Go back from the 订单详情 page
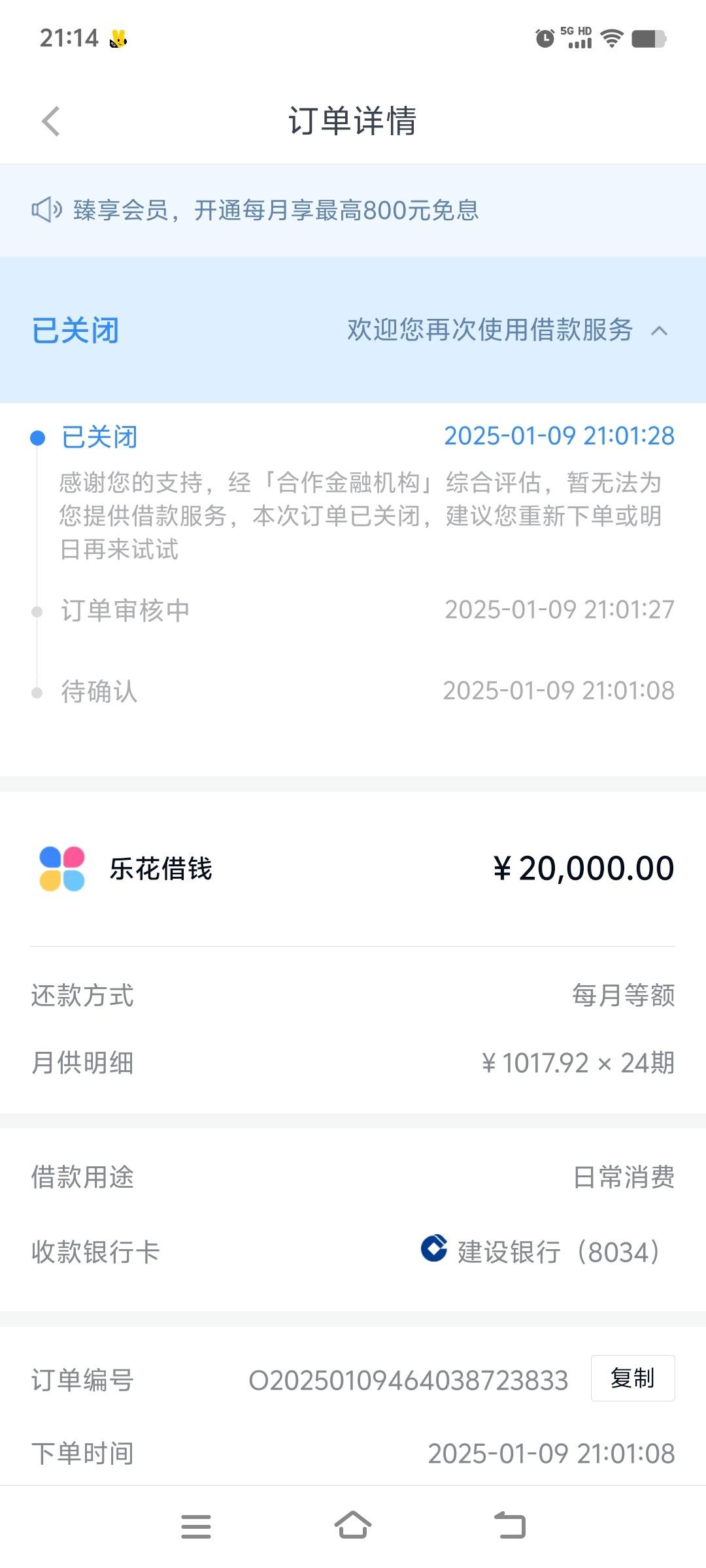 pos(50,122)
